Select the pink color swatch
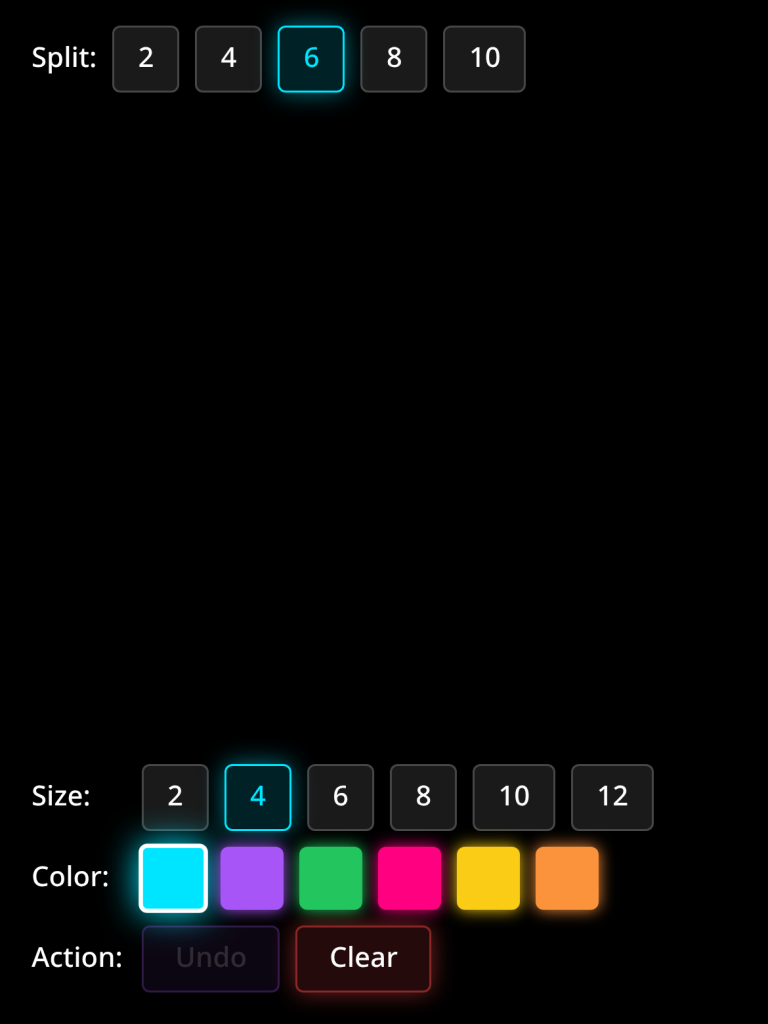Image resolution: width=768 pixels, height=1024 pixels. (x=409, y=878)
